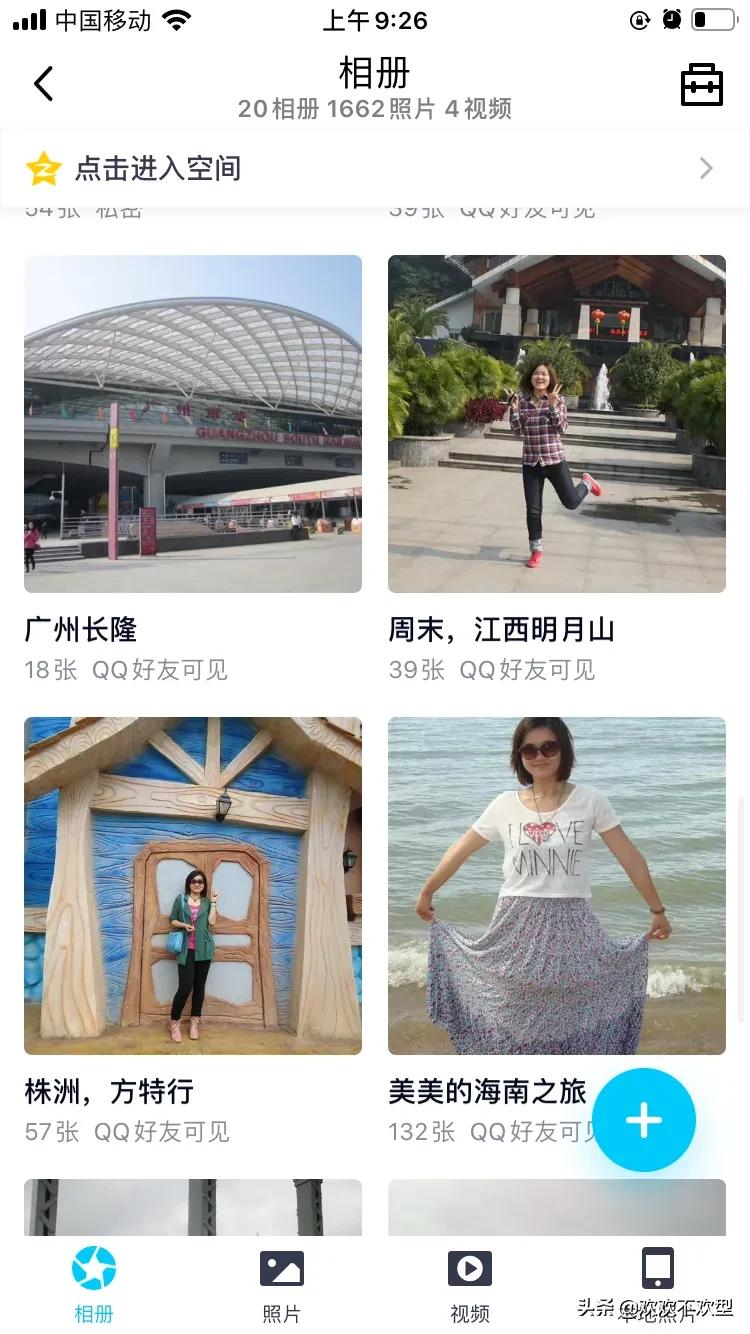Open the 点击进入空间 banner
Screen dimensions: 750x1334
375,168
